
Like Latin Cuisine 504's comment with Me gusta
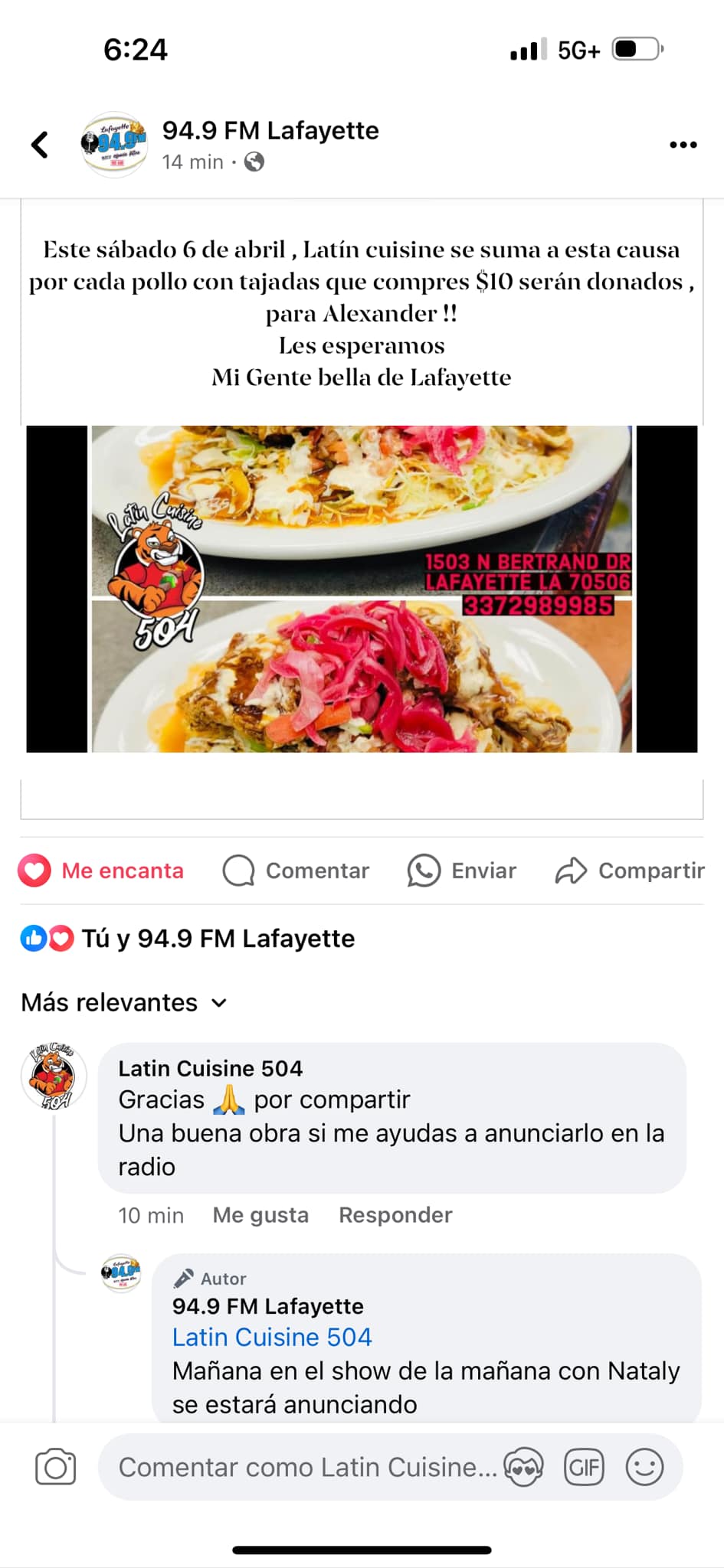260,1215
